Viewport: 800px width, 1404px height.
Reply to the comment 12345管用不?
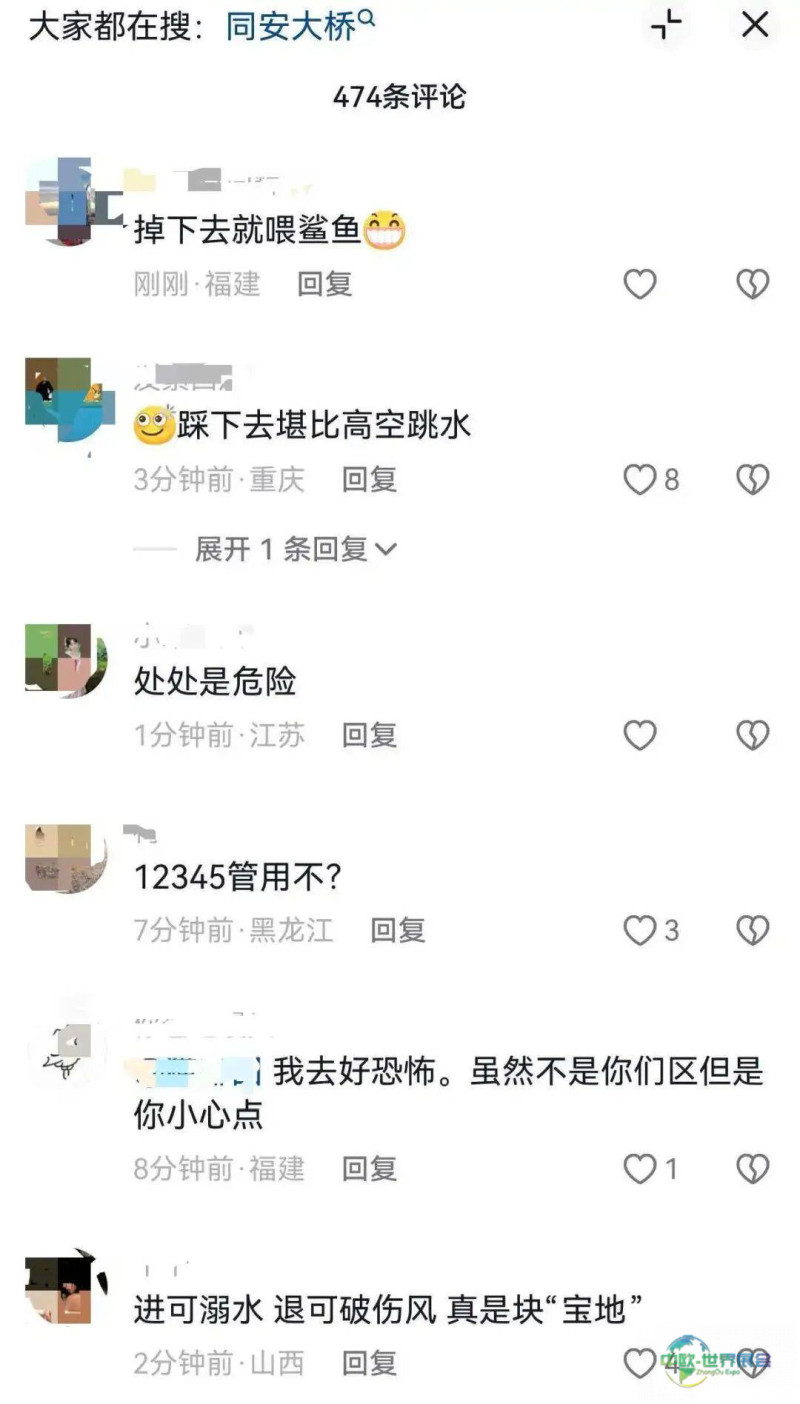(398, 931)
